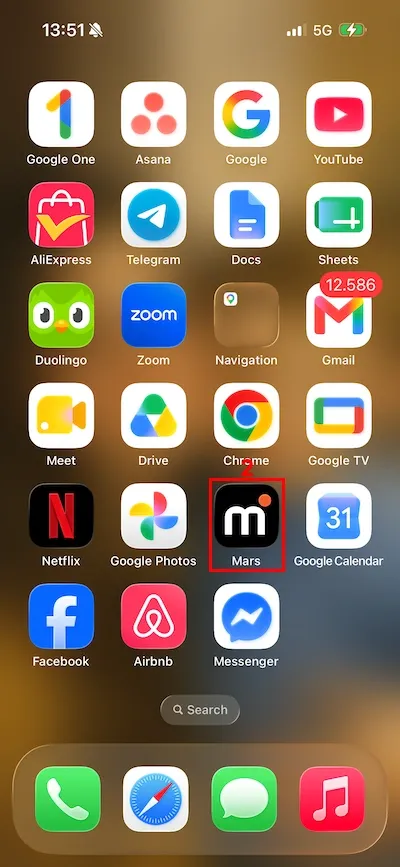Start Duolingo
Viewport: 400px width, 867px height.
pyautogui.click(x=61, y=315)
